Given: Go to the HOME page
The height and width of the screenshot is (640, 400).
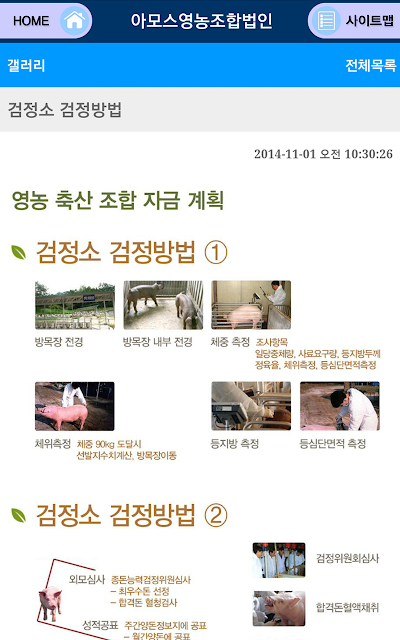Looking at the screenshot, I should (x=45, y=20).
